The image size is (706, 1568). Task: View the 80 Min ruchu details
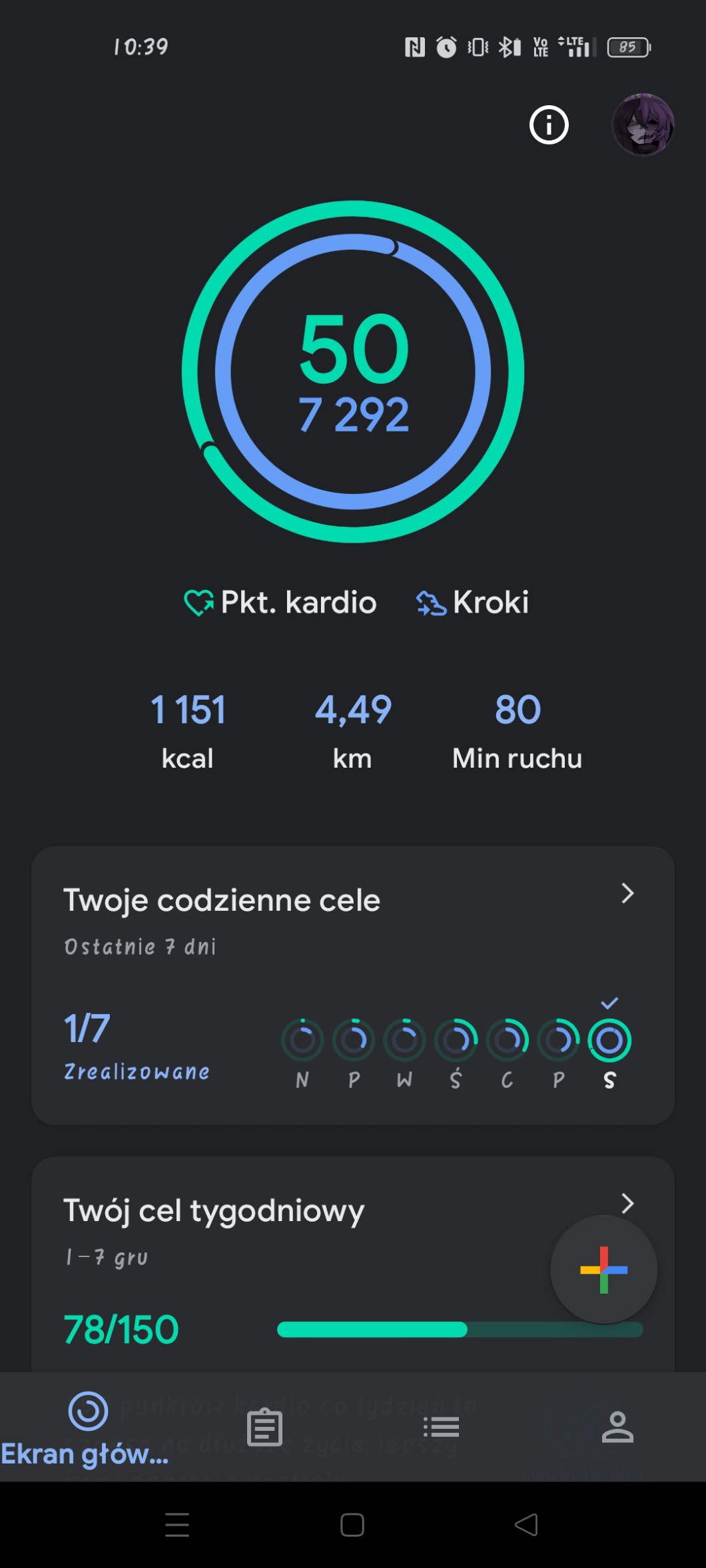pos(517,730)
